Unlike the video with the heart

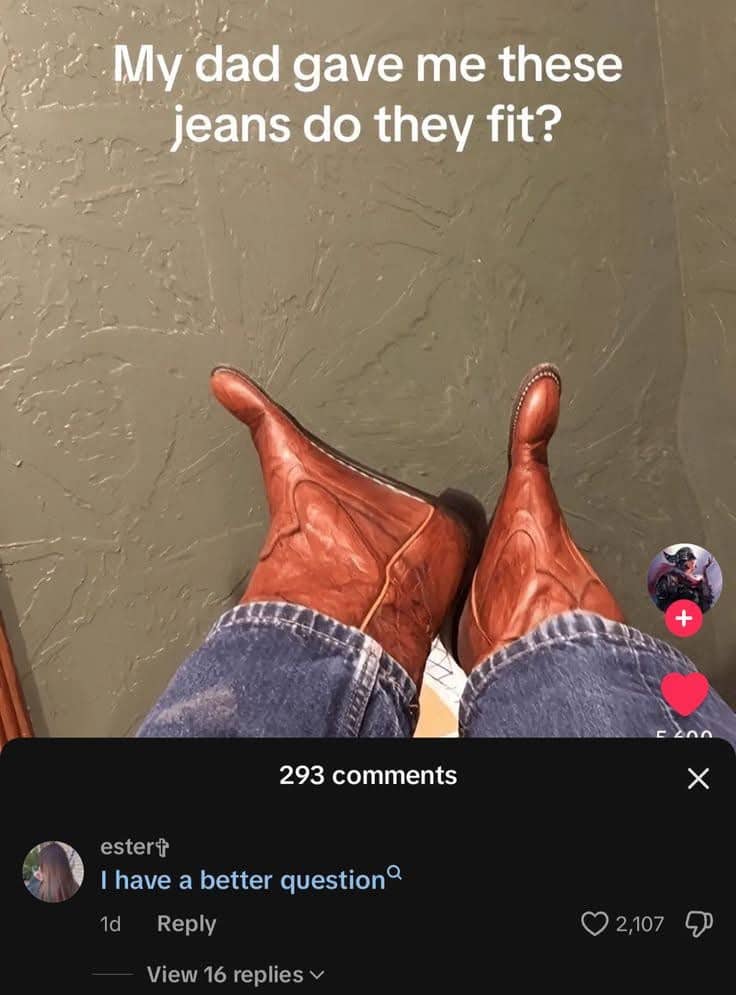coord(685,693)
